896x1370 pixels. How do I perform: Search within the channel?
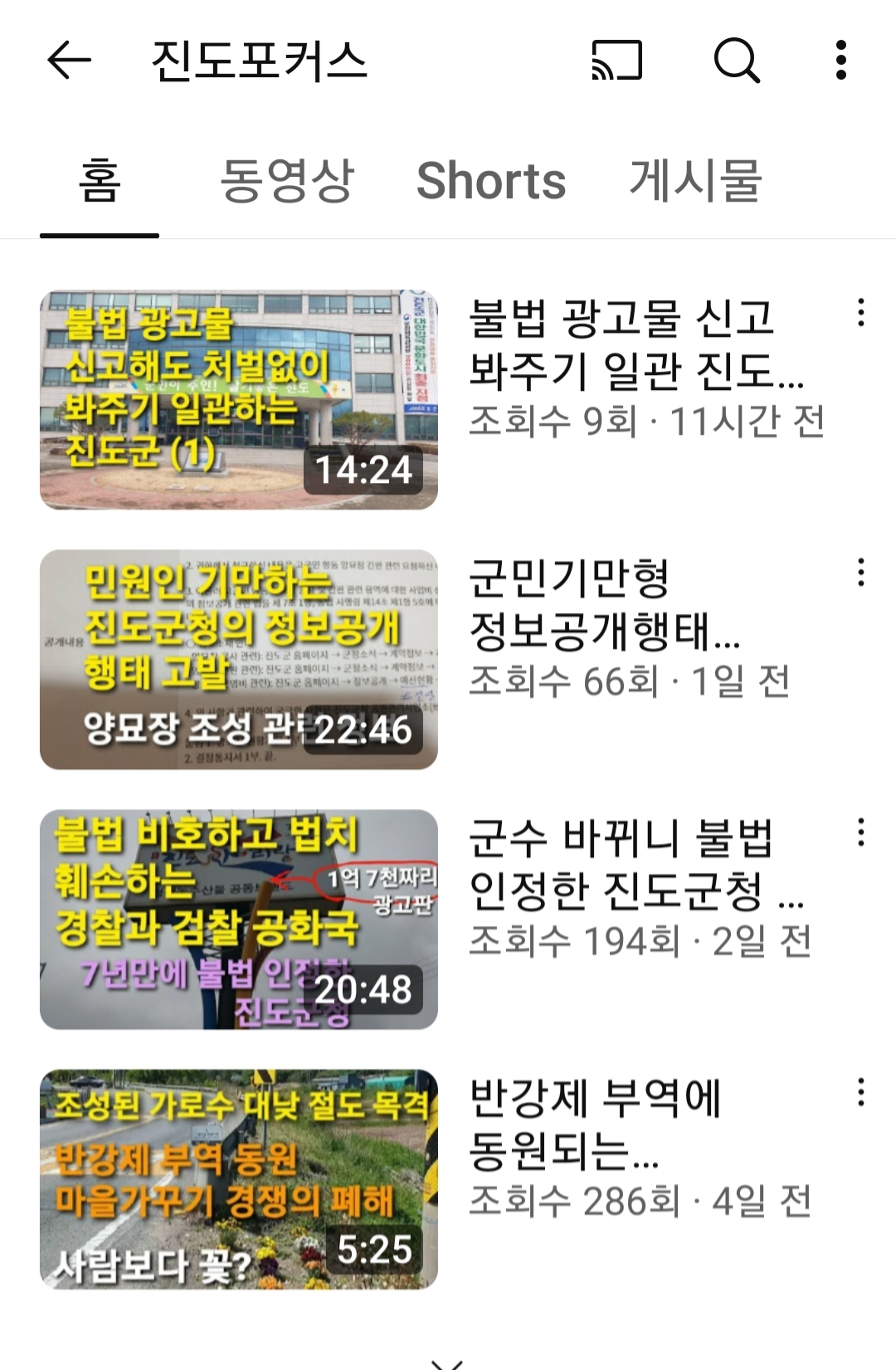pos(736,61)
